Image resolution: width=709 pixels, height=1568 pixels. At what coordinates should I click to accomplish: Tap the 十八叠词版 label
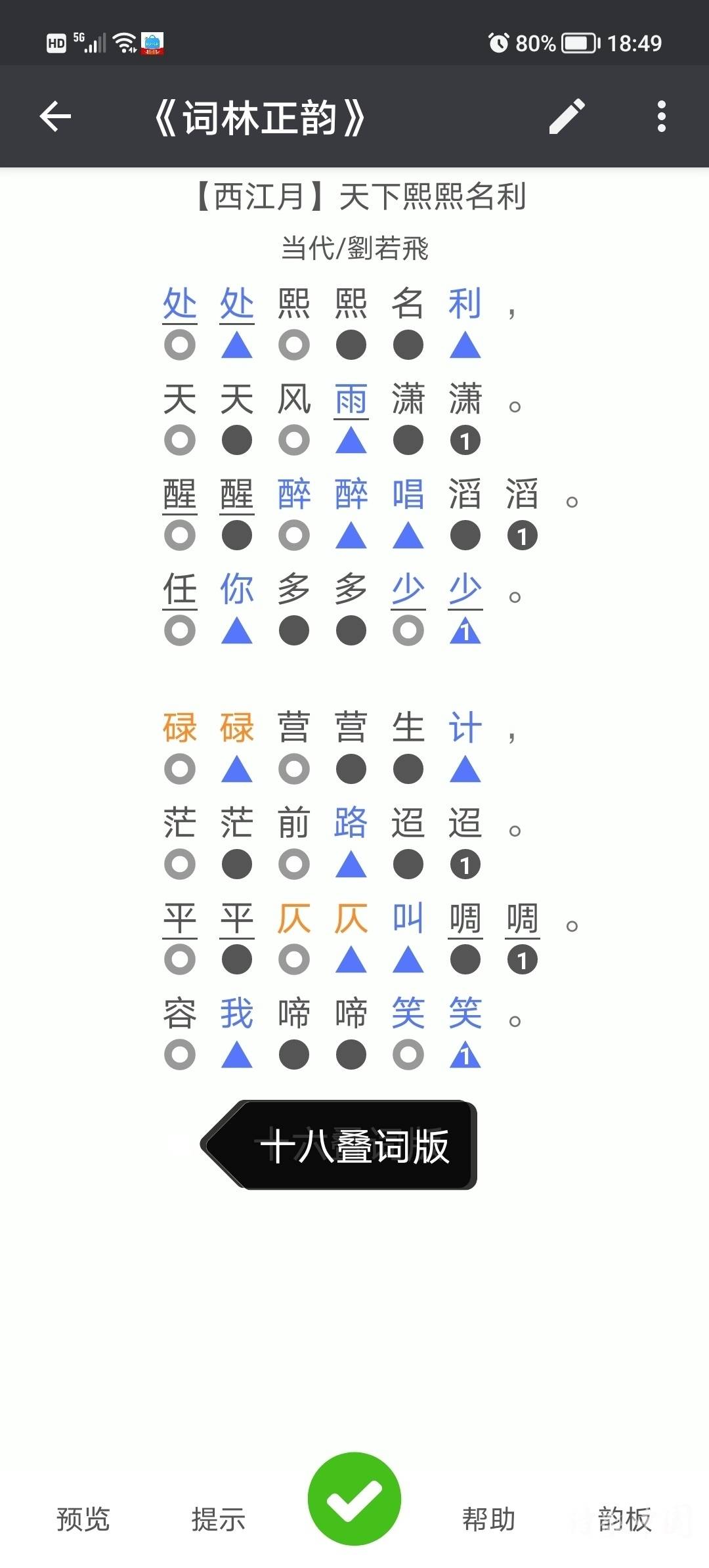coord(353,1146)
